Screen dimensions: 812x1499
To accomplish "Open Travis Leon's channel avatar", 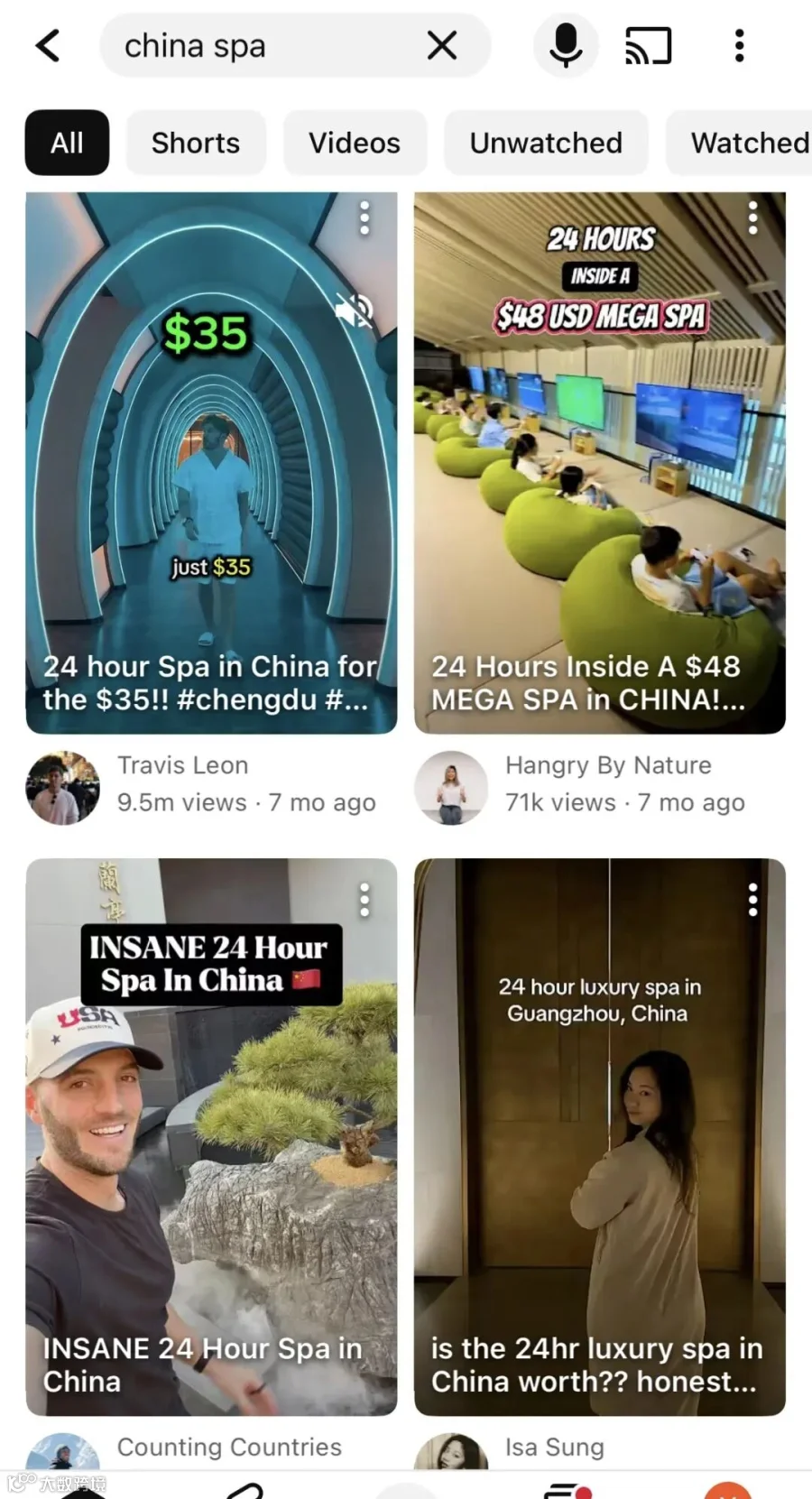I will click(63, 788).
